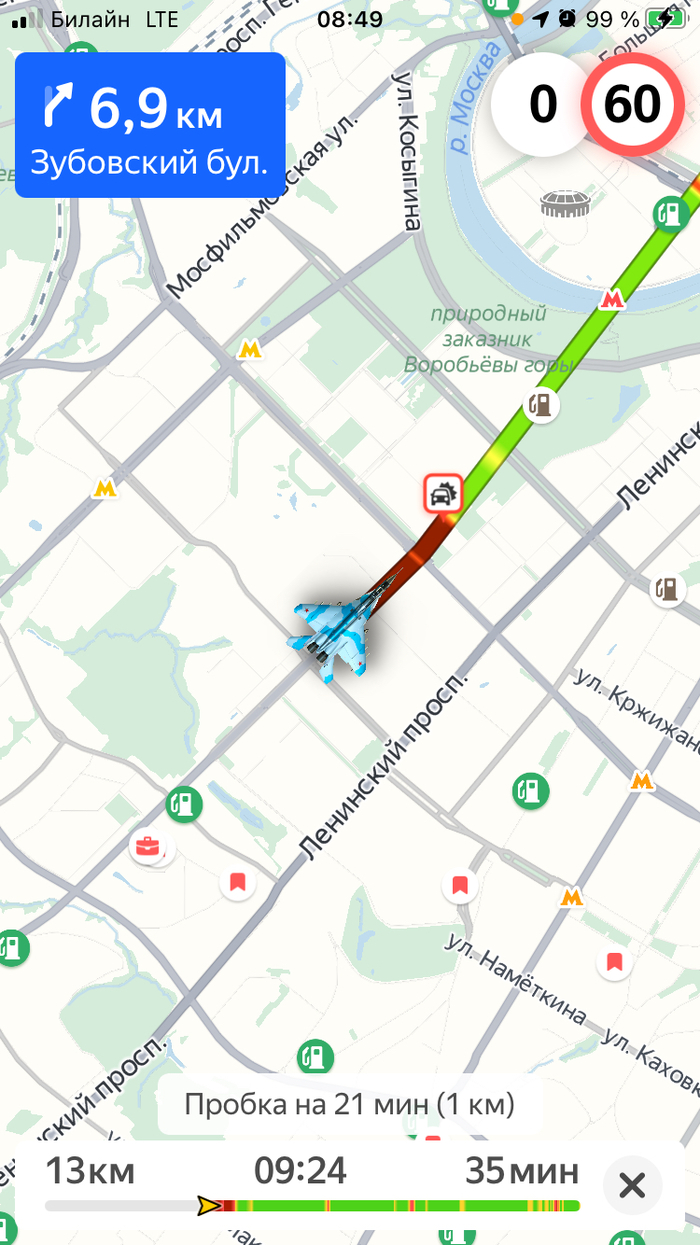Close the route with the X button

(x=632, y=1185)
